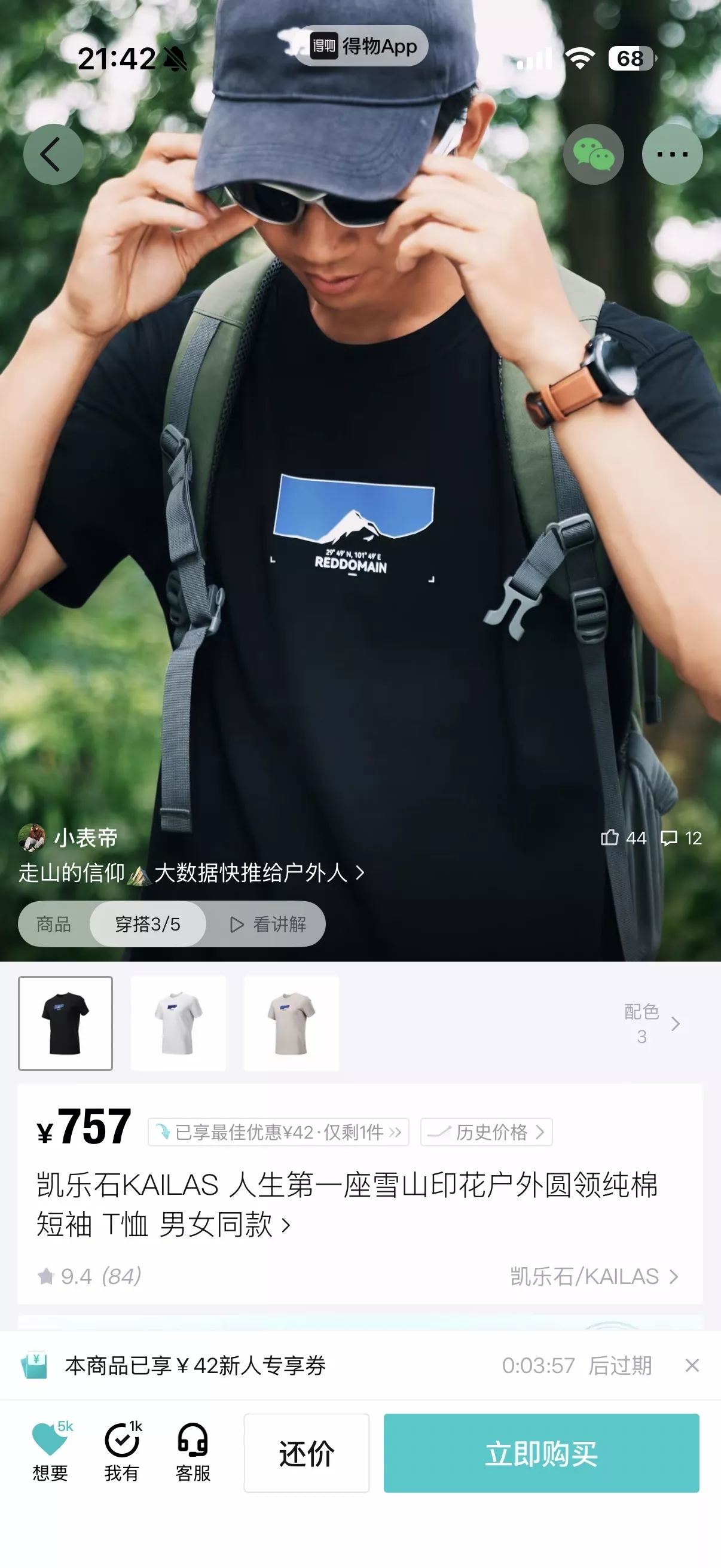721x1568 pixels.
Task: Open the three-dot more options menu
Action: pos(673,154)
